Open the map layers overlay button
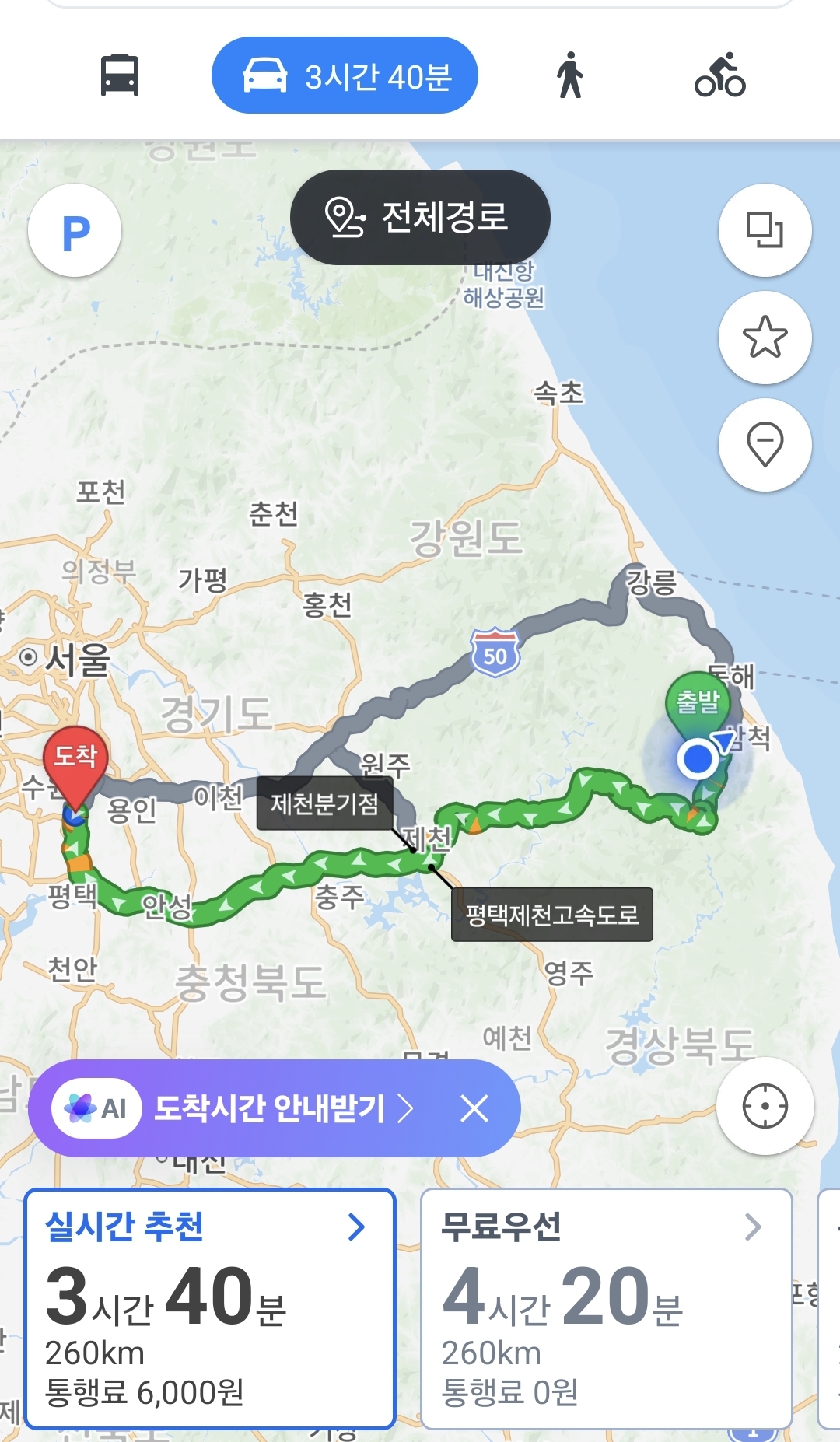This screenshot has width=840, height=1442. click(x=765, y=230)
